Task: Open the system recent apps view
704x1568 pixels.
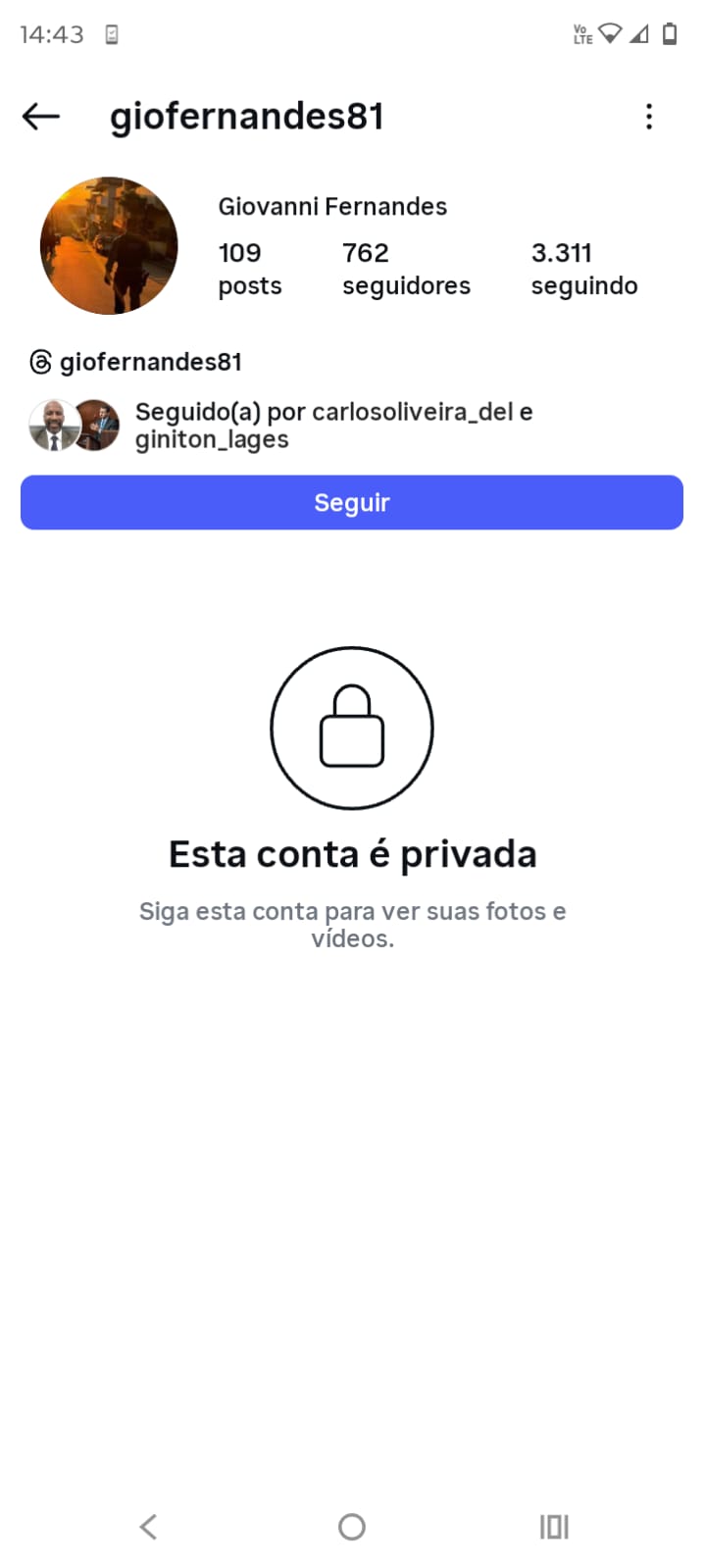Action: pyautogui.click(x=554, y=1526)
